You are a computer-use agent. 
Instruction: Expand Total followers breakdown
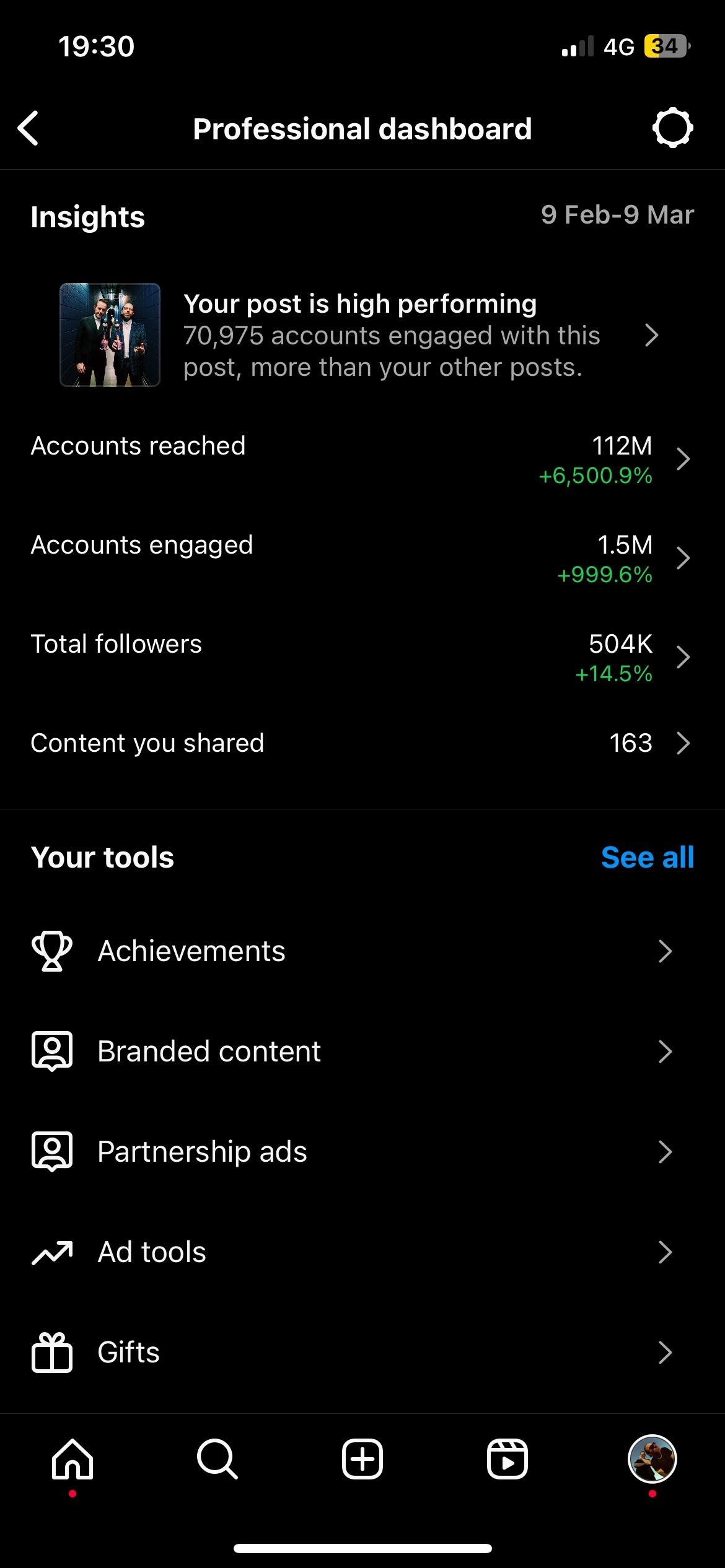683,656
